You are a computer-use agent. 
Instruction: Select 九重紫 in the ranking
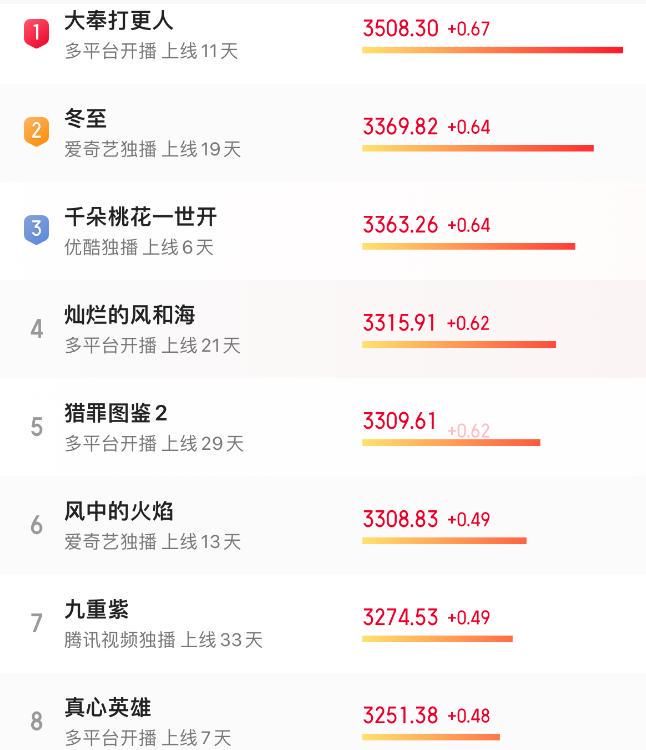pyautogui.click(x=97, y=610)
